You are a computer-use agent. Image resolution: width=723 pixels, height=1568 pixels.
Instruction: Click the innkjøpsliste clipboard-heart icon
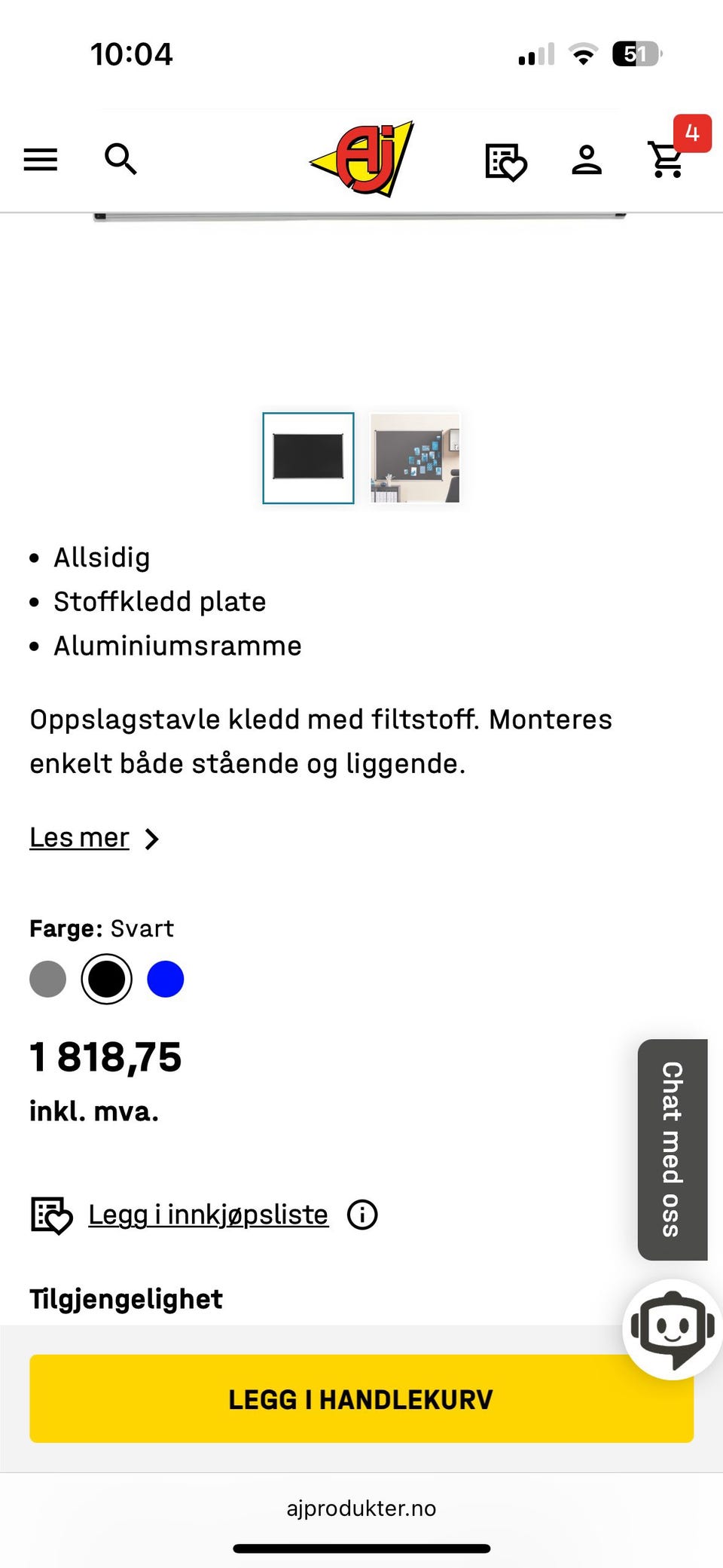pos(50,1212)
